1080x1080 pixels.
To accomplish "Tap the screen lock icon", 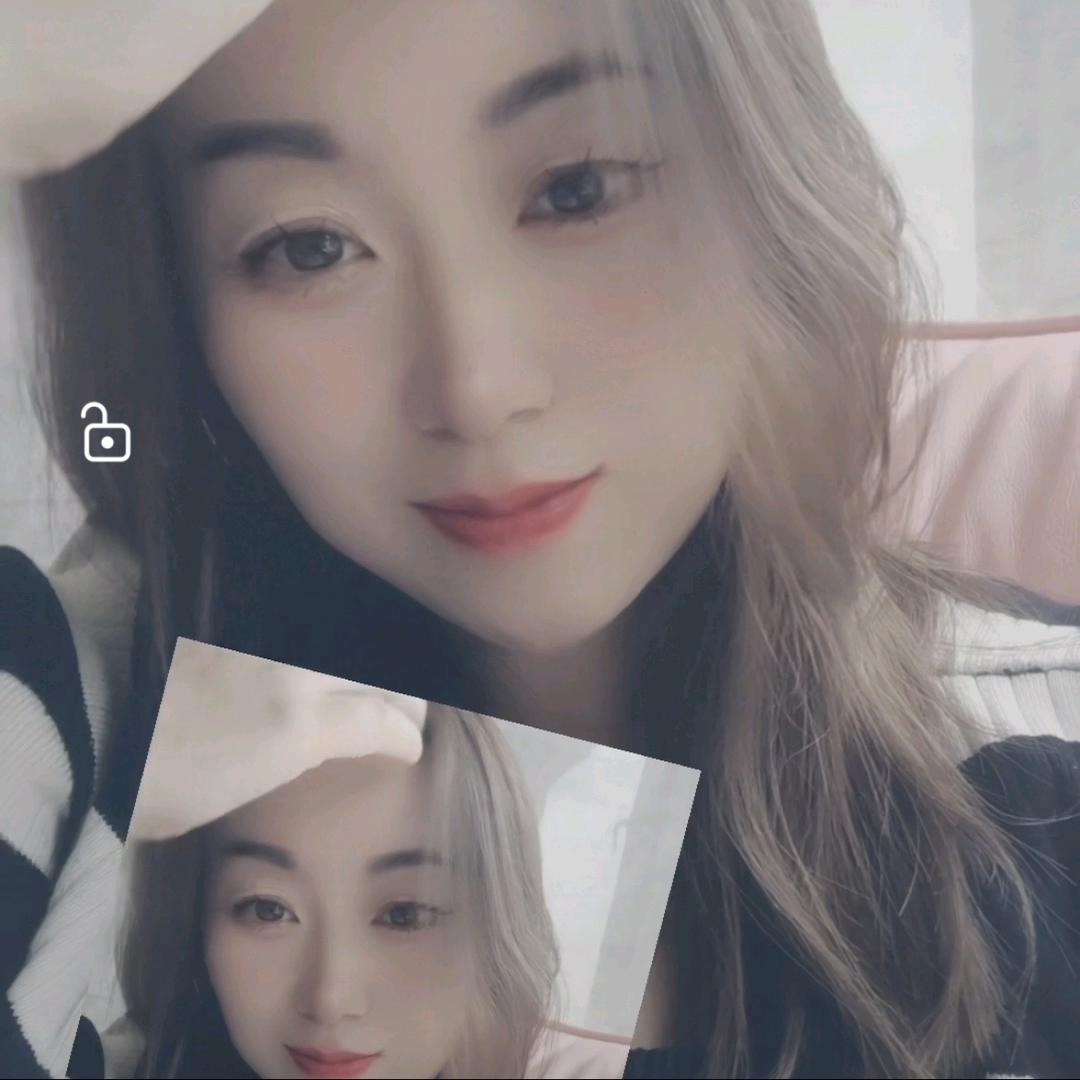I will point(106,433).
